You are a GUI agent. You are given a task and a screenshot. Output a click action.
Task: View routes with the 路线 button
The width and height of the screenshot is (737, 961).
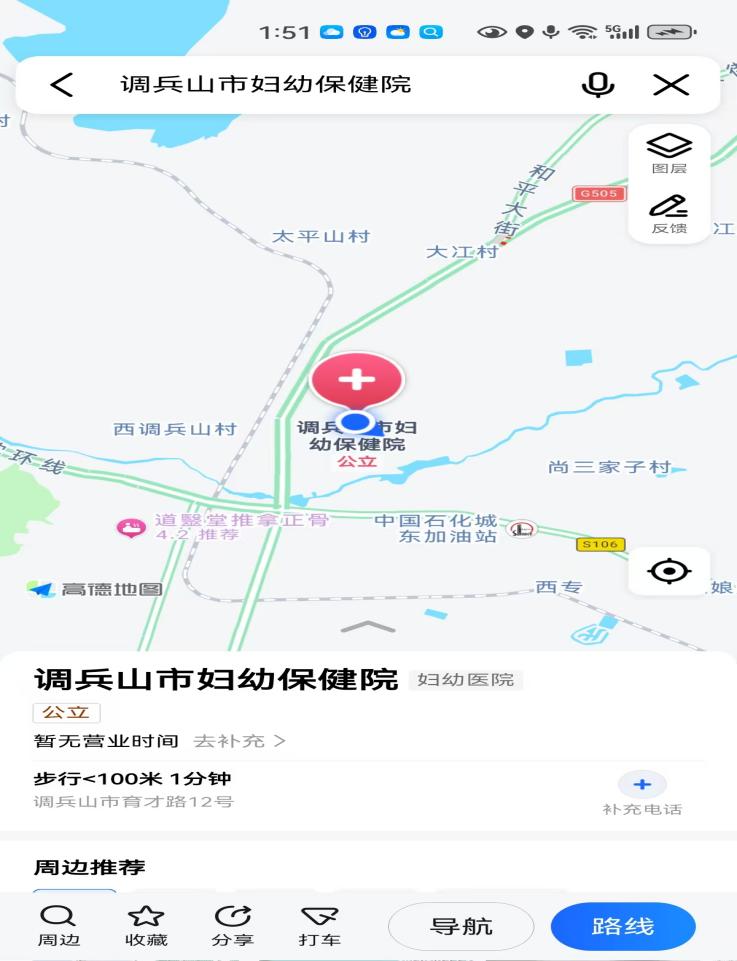pyautogui.click(x=622, y=926)
